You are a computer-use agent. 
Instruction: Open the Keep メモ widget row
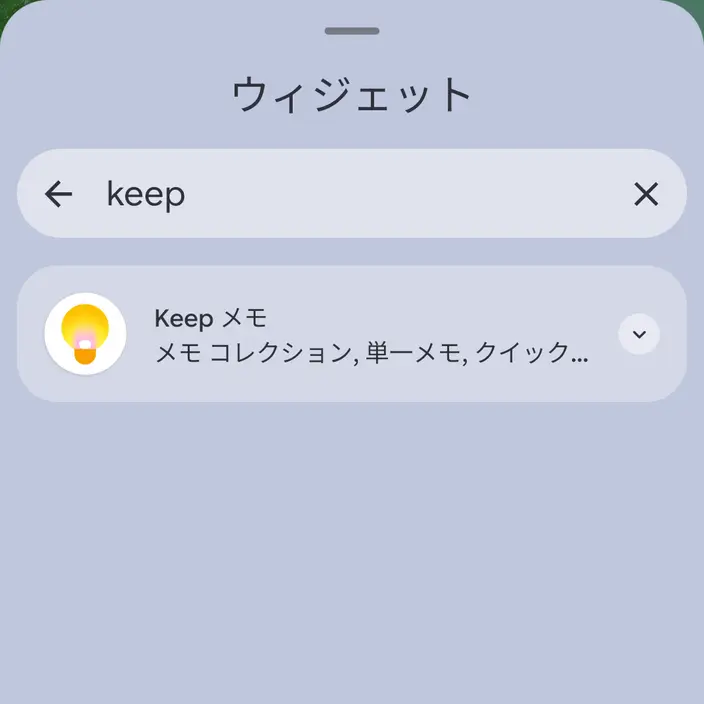[352, 334]
